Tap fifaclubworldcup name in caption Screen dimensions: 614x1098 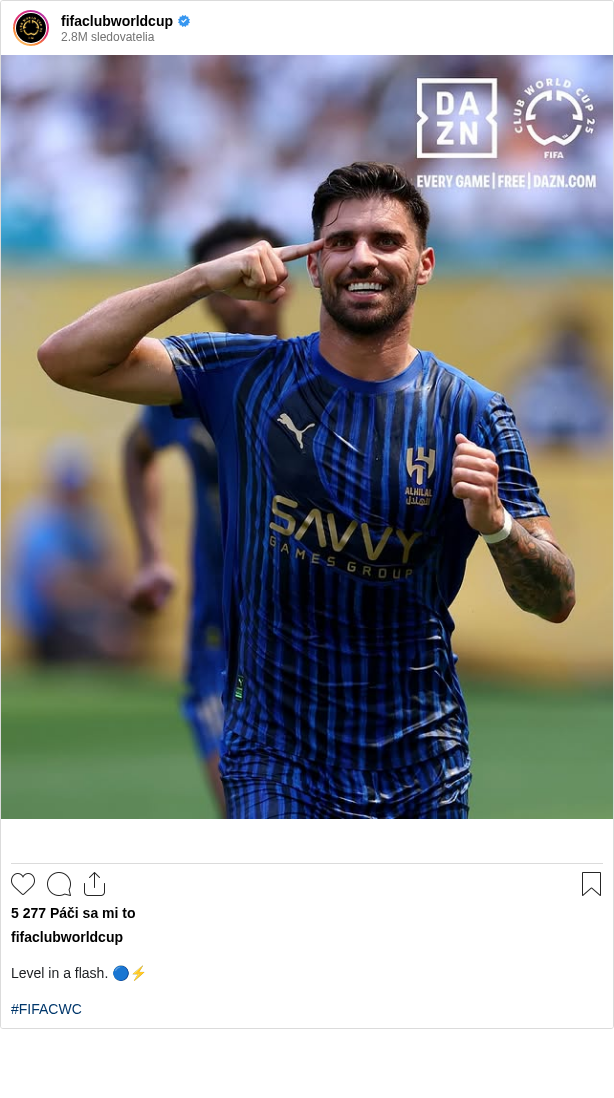click(67, 937)
